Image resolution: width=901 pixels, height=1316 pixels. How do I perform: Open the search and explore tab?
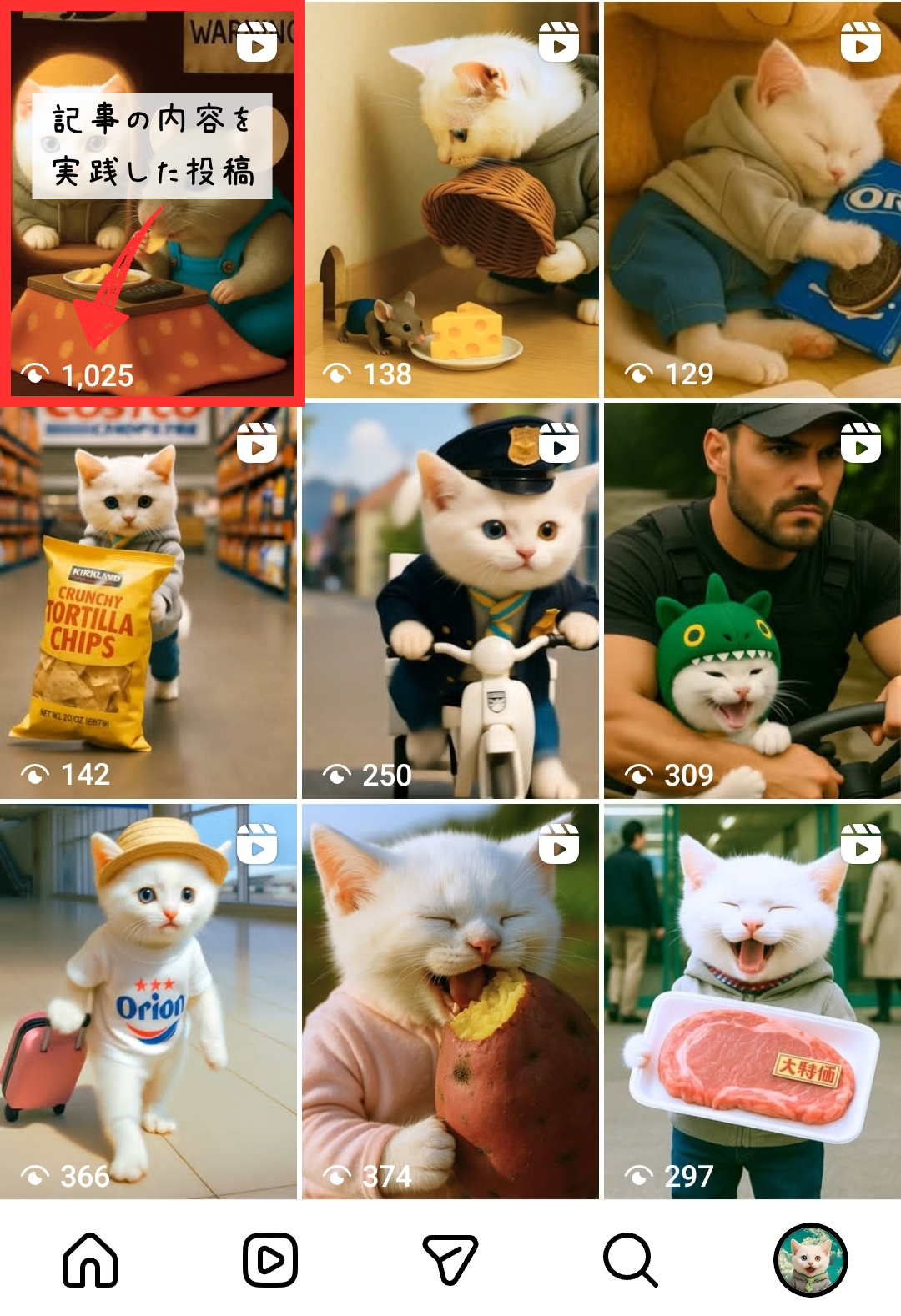pyautogui.click(x=631, y=1259)
